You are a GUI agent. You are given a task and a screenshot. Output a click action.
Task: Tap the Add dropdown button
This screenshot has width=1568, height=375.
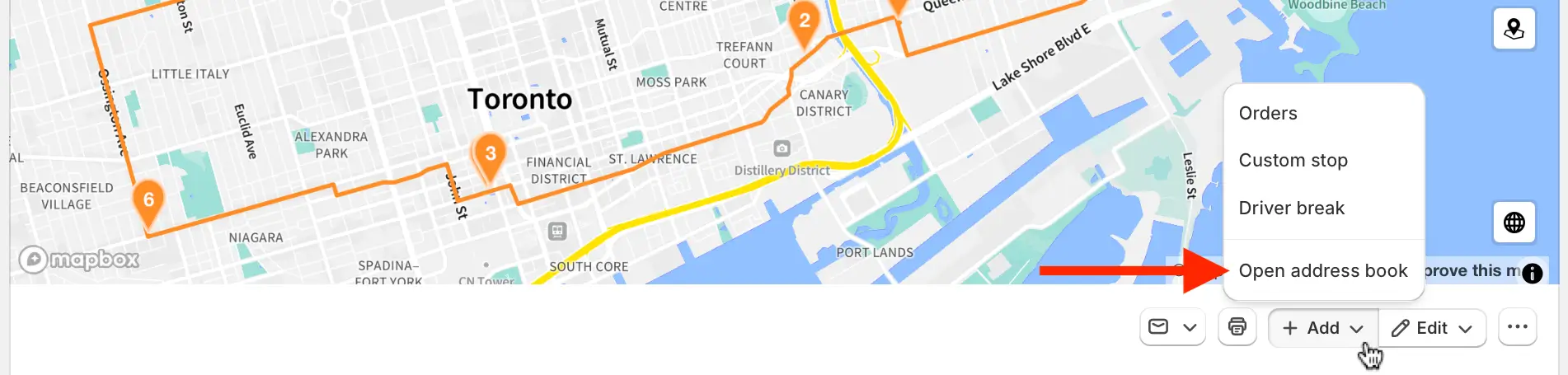pyautogui.click(x=1323, y=328)
